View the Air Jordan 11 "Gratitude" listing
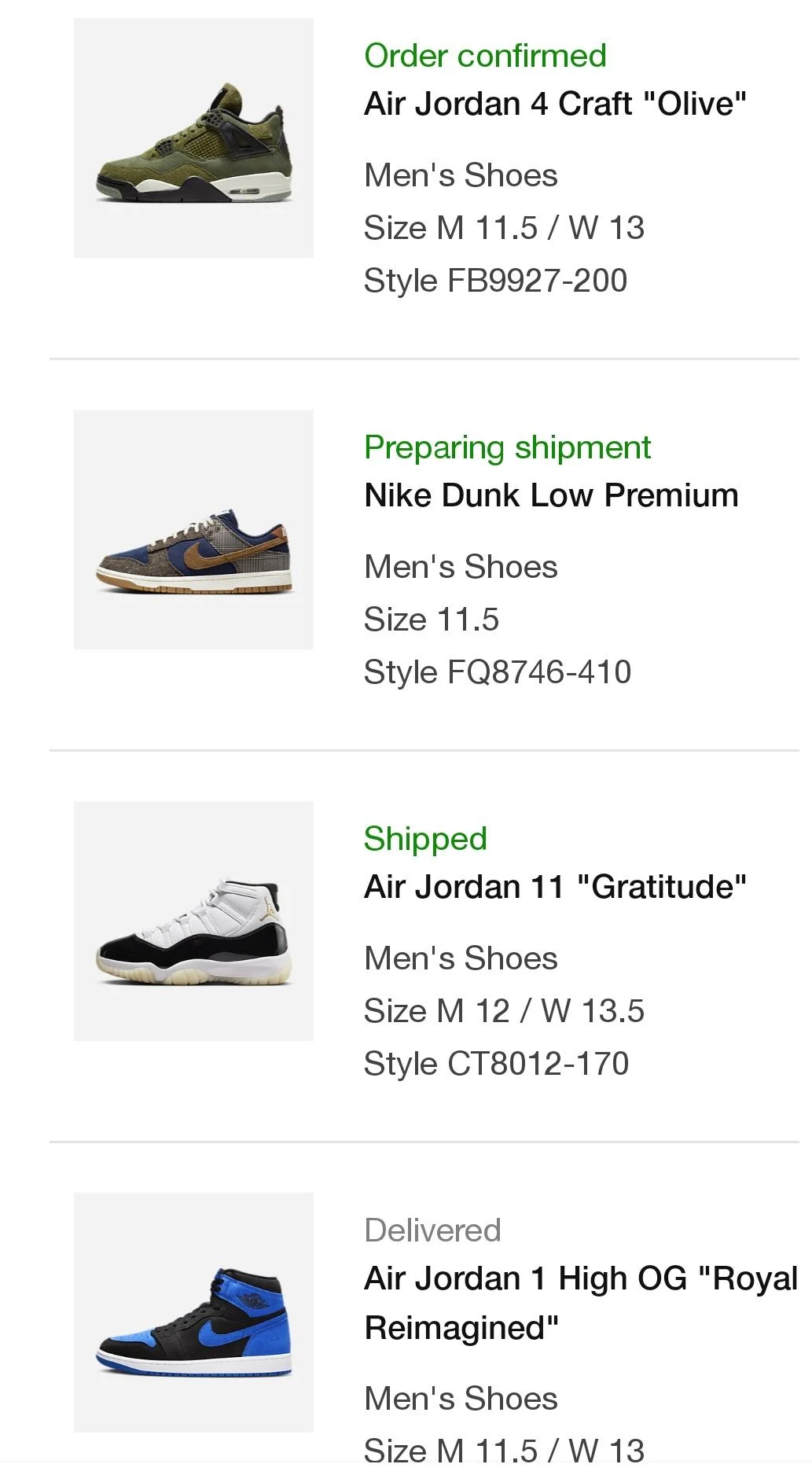The image size is (812, 1475). click(x=553, y=885)
